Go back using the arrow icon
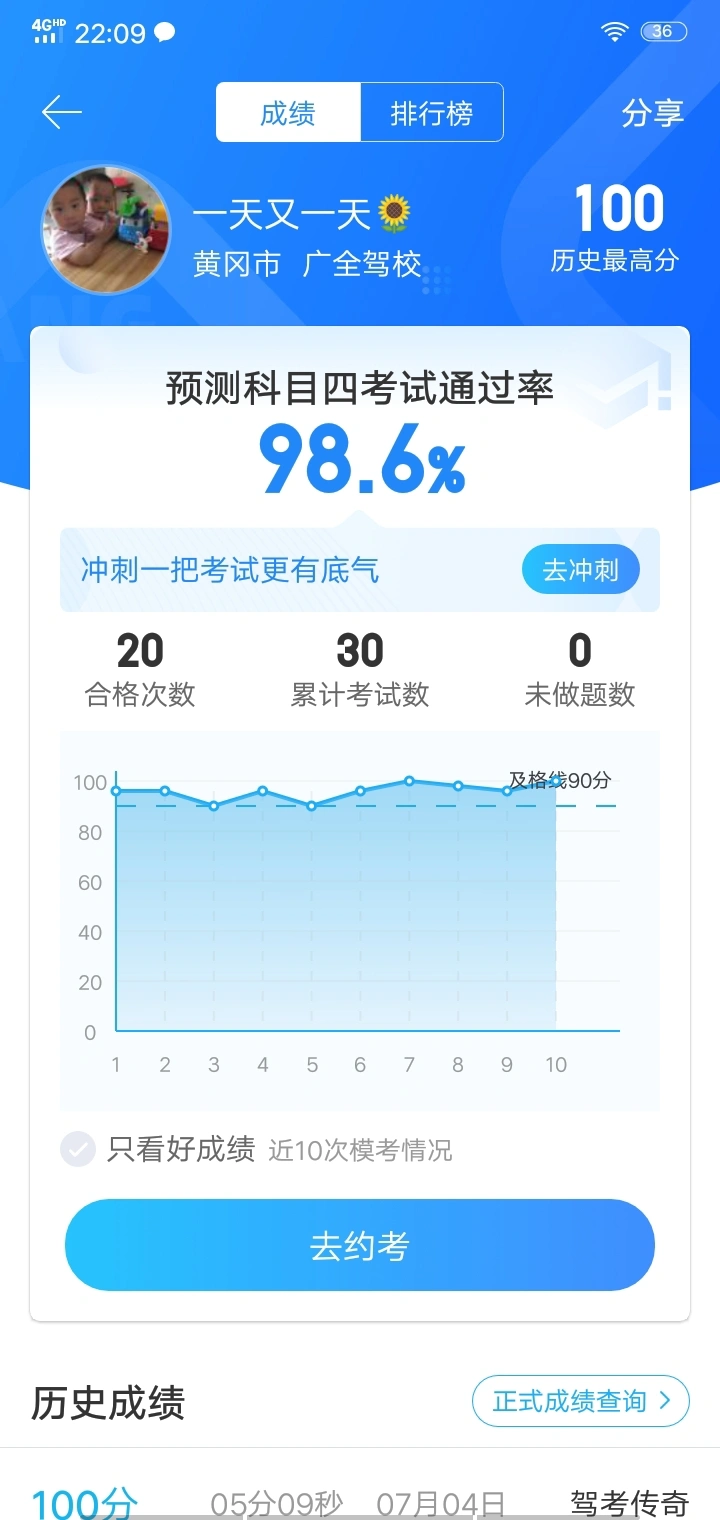720x1520 pixels. pyautogui.click(x=62, y=113)
